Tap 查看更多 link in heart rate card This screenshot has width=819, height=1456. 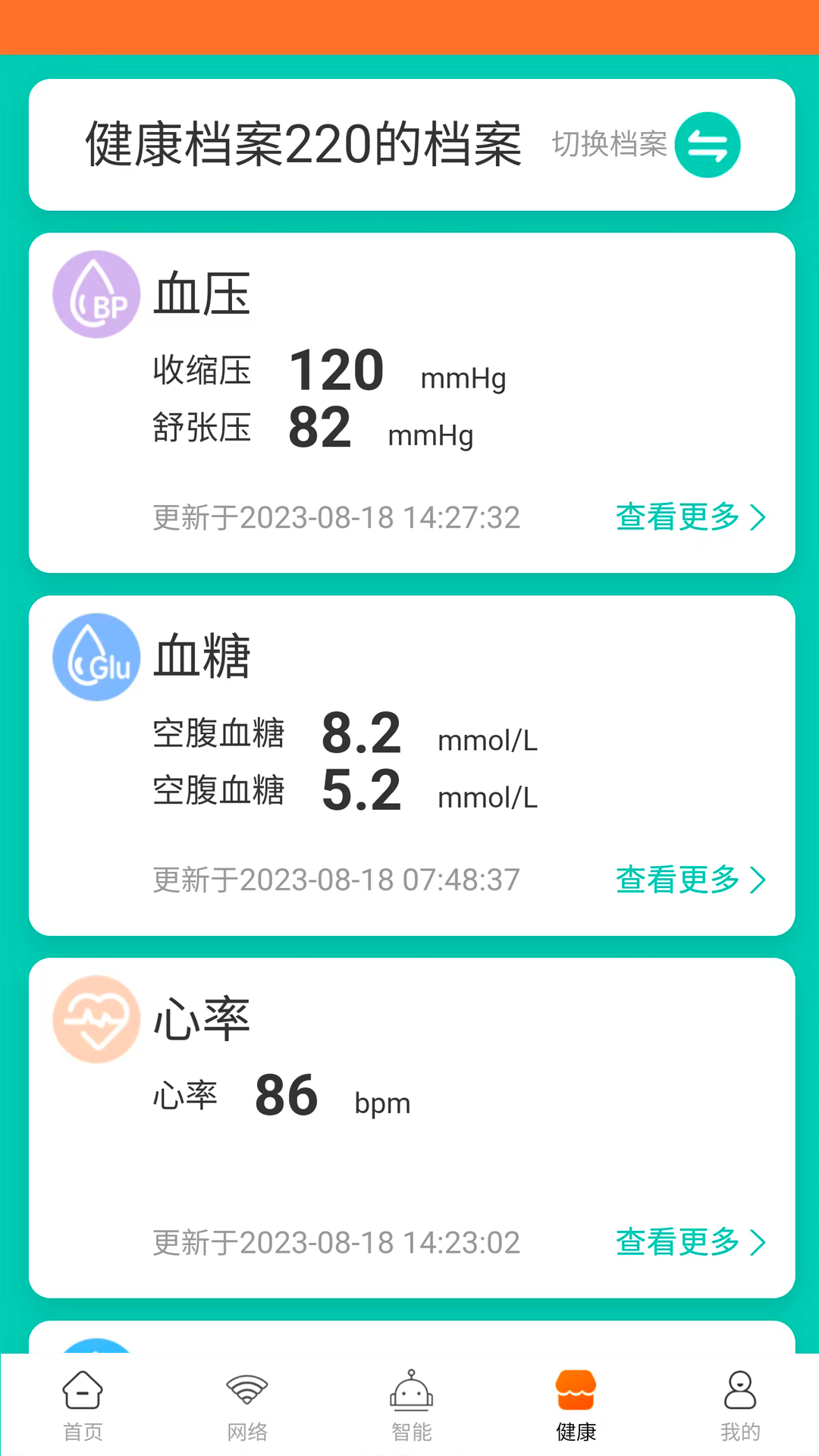click(677, 1242)
